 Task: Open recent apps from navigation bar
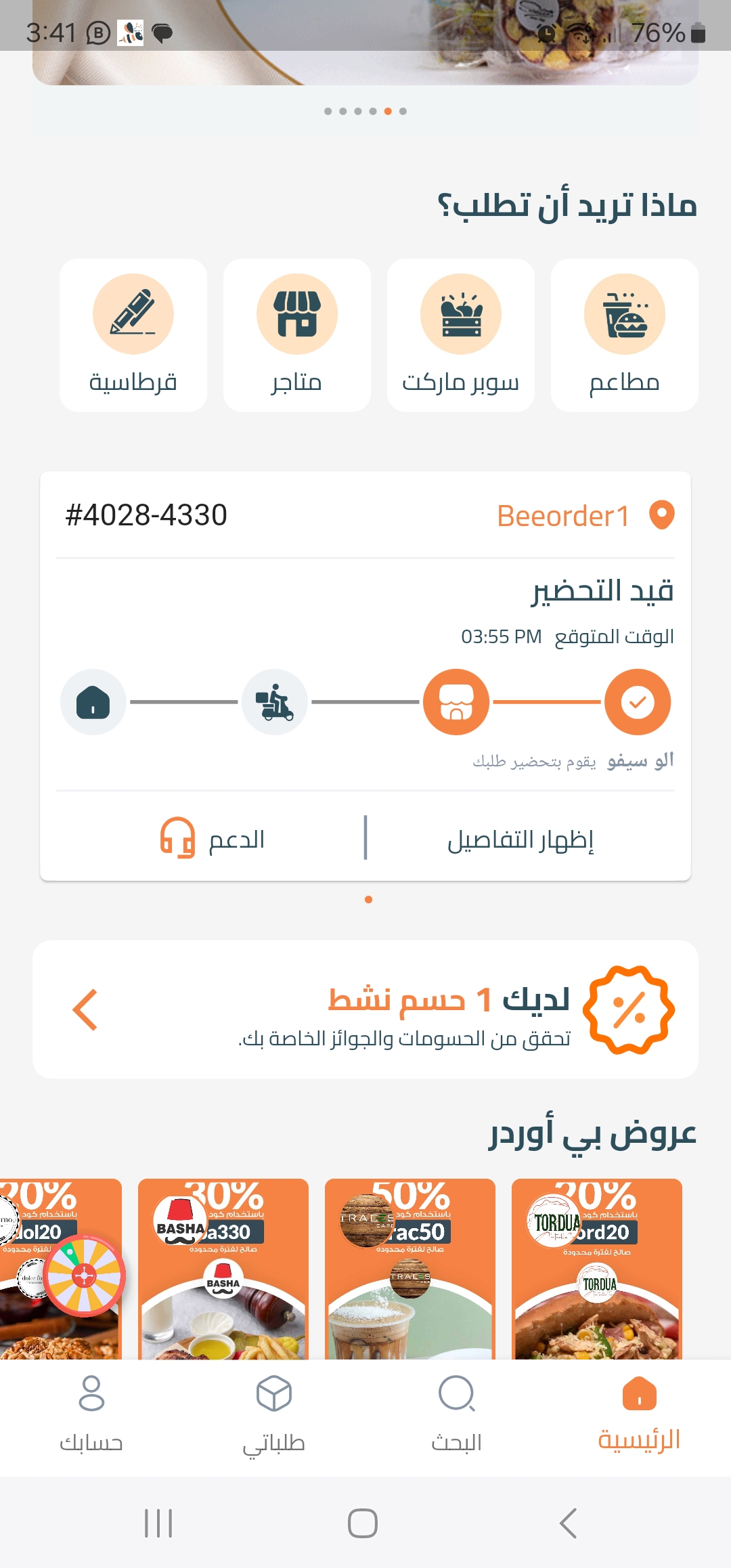(158, 1523)
